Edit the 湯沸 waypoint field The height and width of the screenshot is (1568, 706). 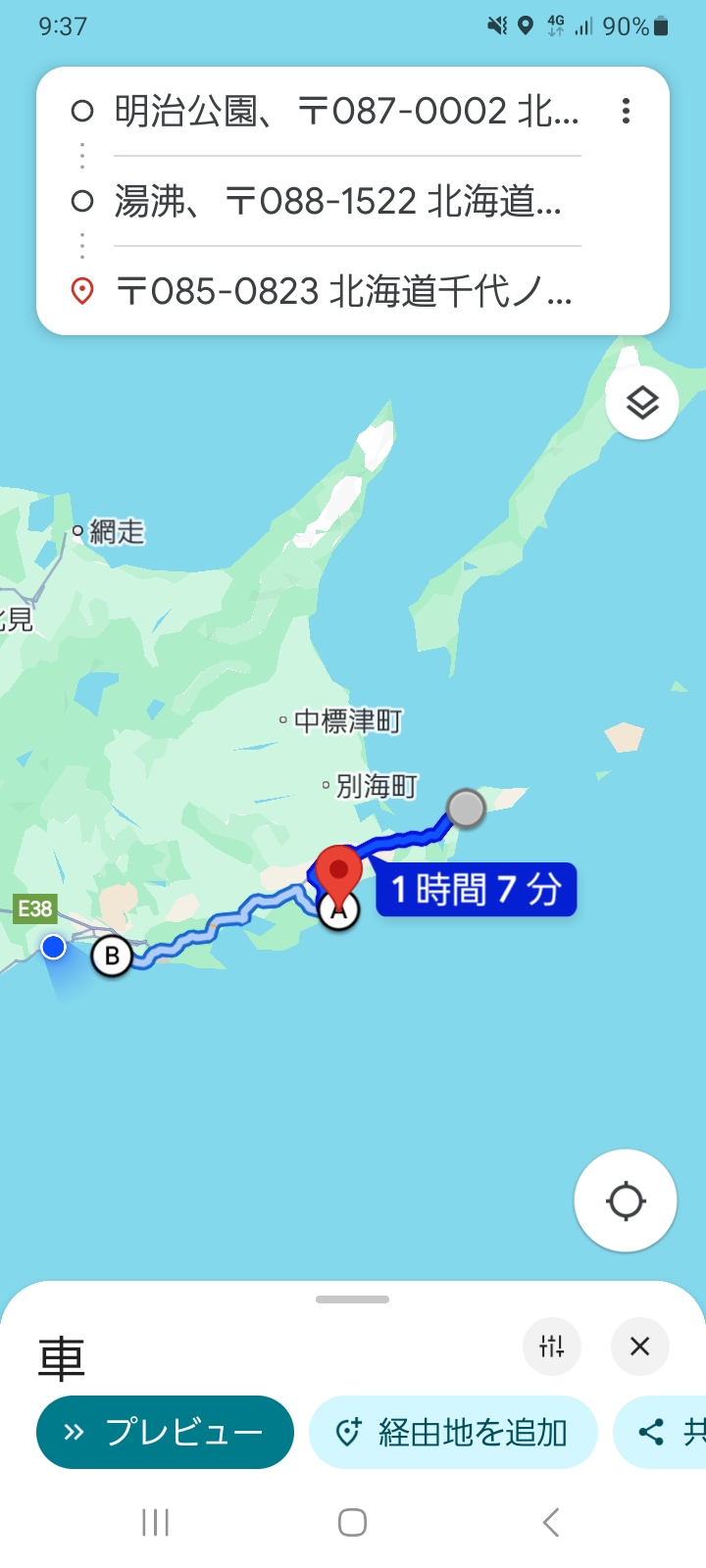point(337,202)
